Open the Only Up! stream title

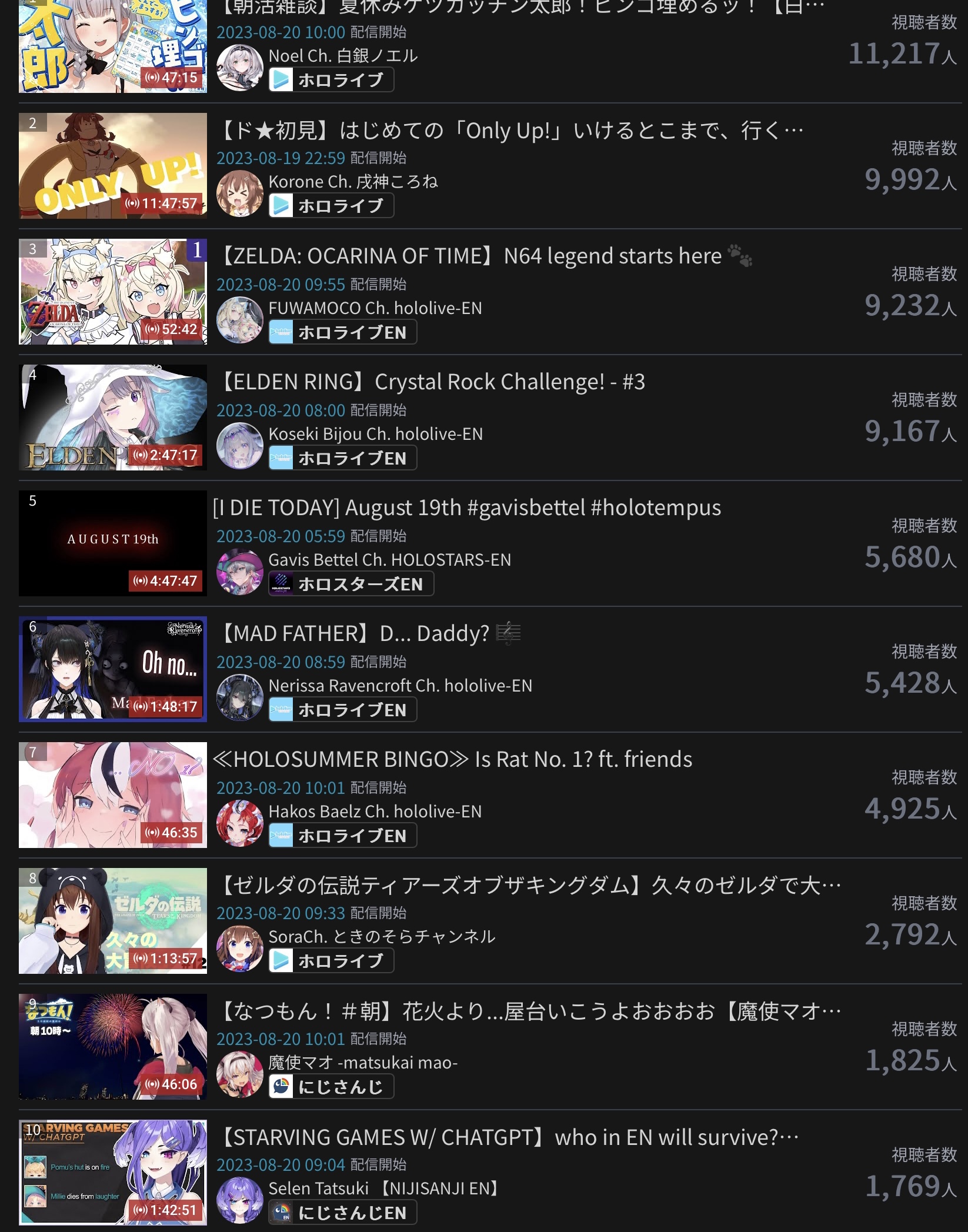click(x=512, y=131)
